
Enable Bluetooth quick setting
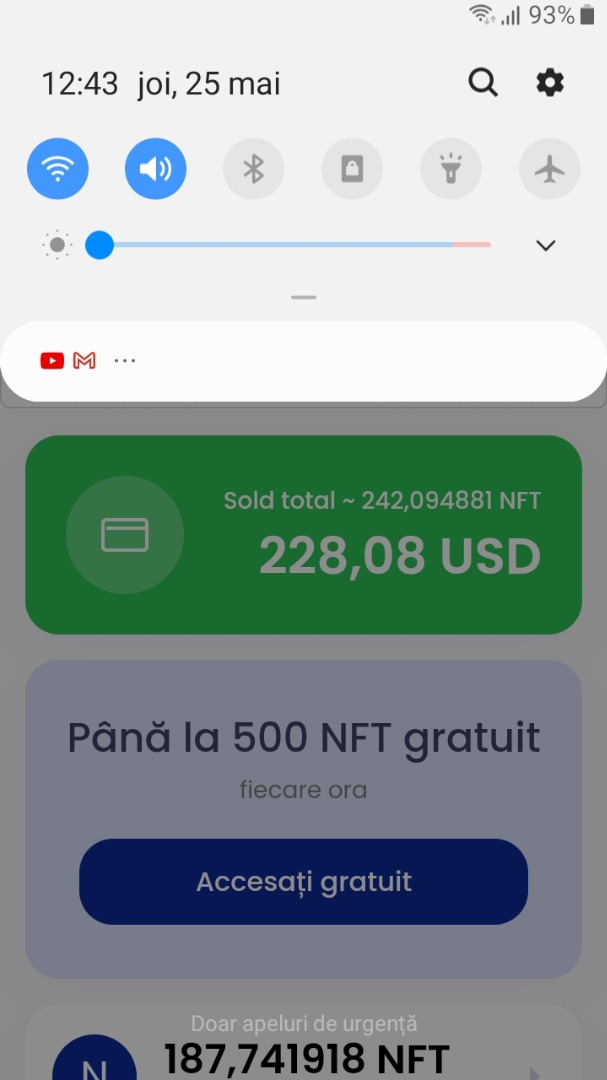coord(253,168)
